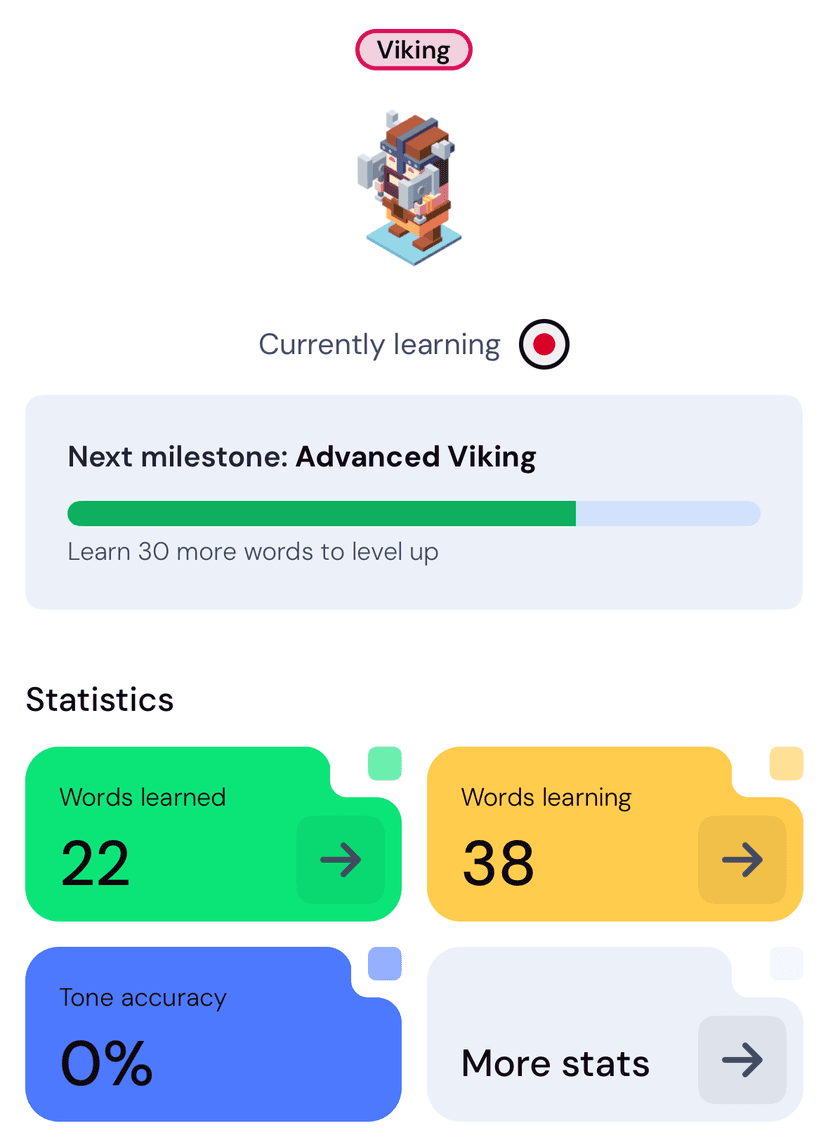The height and width of the screenshot is (1138, 828).
Task: Tap the Japanese flag language selector
Action: pyautogui.click(x=544, y=345)
